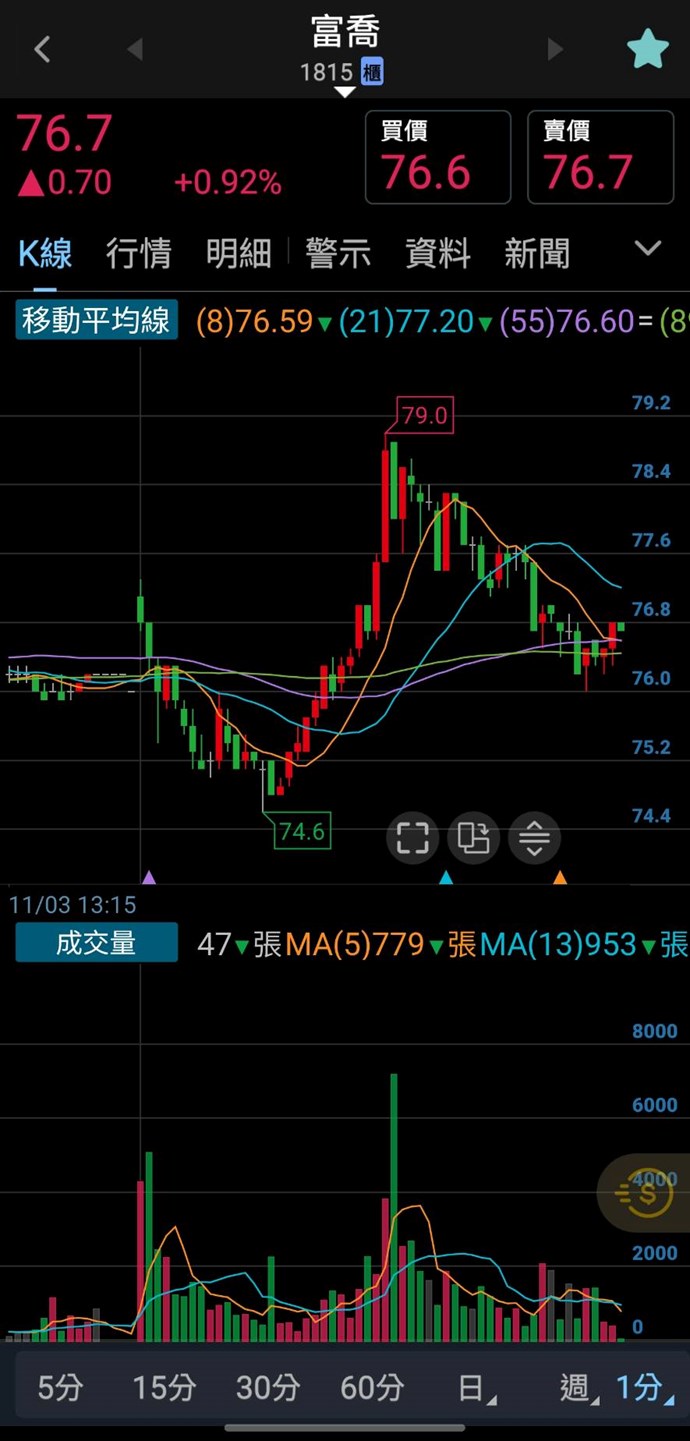Switch to the previous stock
Image resolution: width=690 pixels, height=1441 pixels.
coord(135,48)
